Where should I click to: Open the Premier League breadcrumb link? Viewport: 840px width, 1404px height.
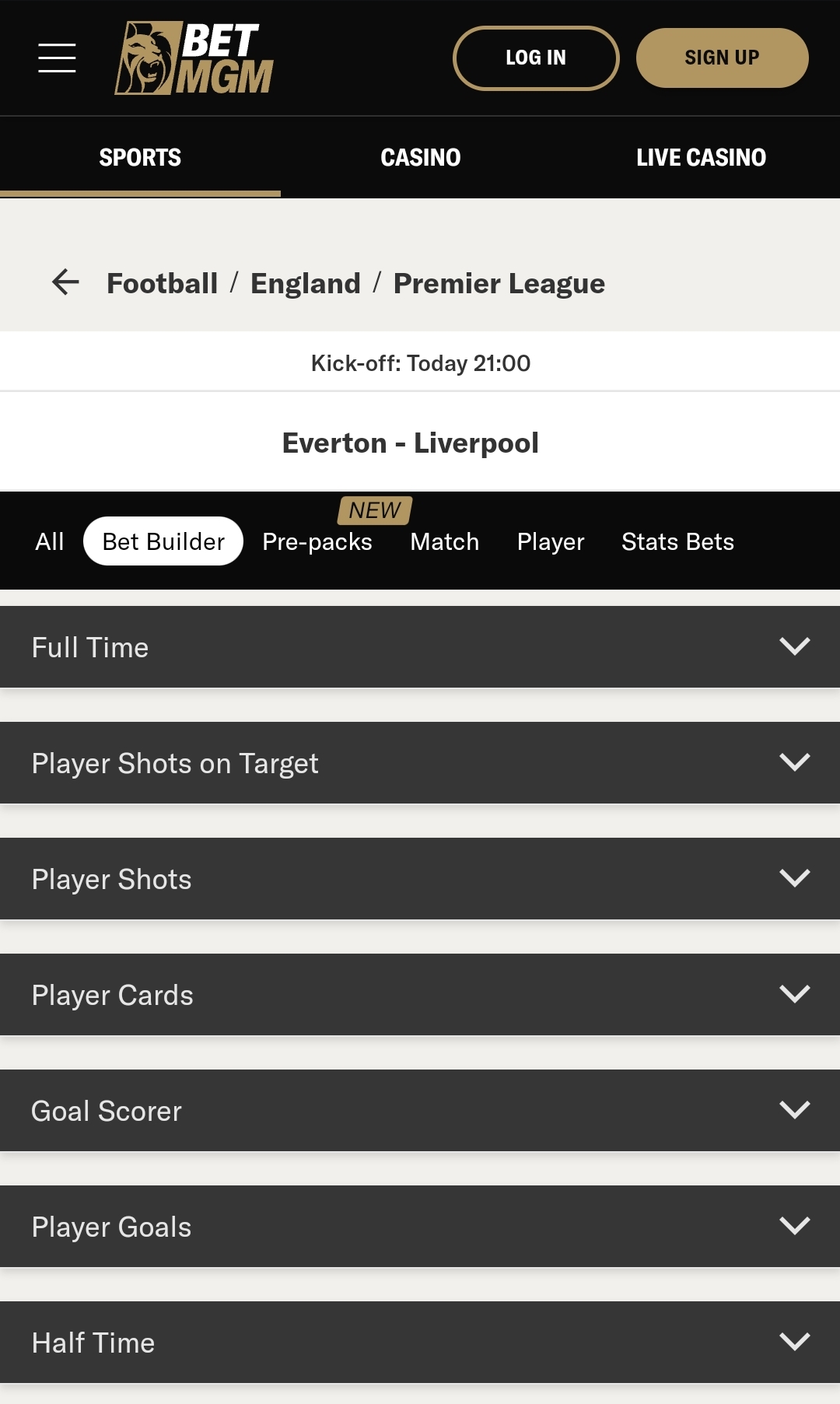coord(499,282)
